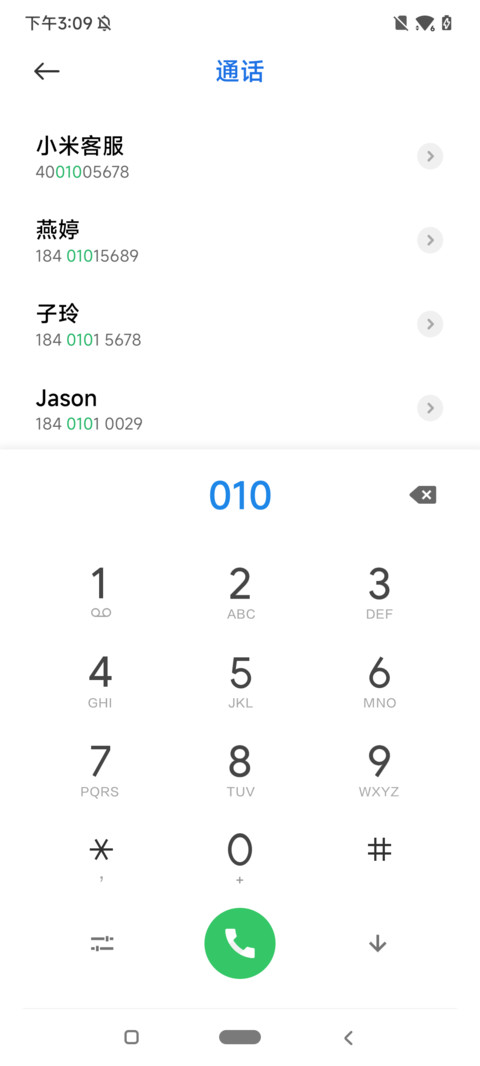This screenshot has height=1066, width=480.
Task: Collapse the dial pad with down arrow
Action: [377, 944]
